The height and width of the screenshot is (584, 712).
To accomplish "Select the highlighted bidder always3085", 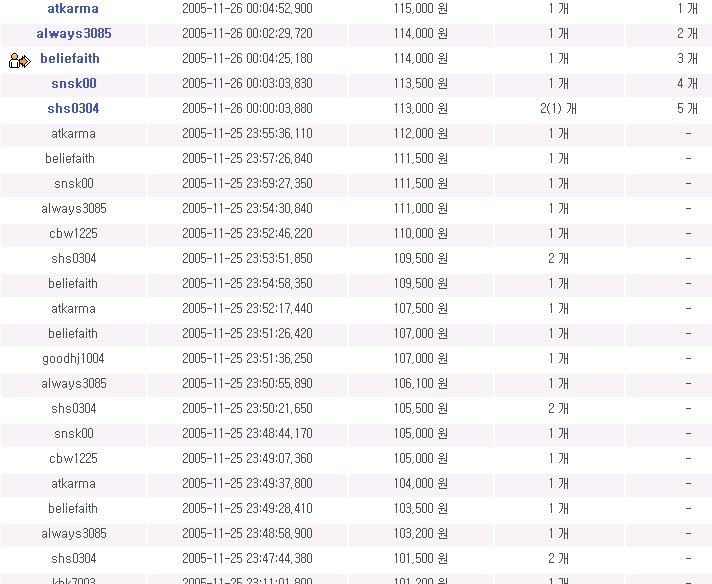I will [x=73, y=34].
